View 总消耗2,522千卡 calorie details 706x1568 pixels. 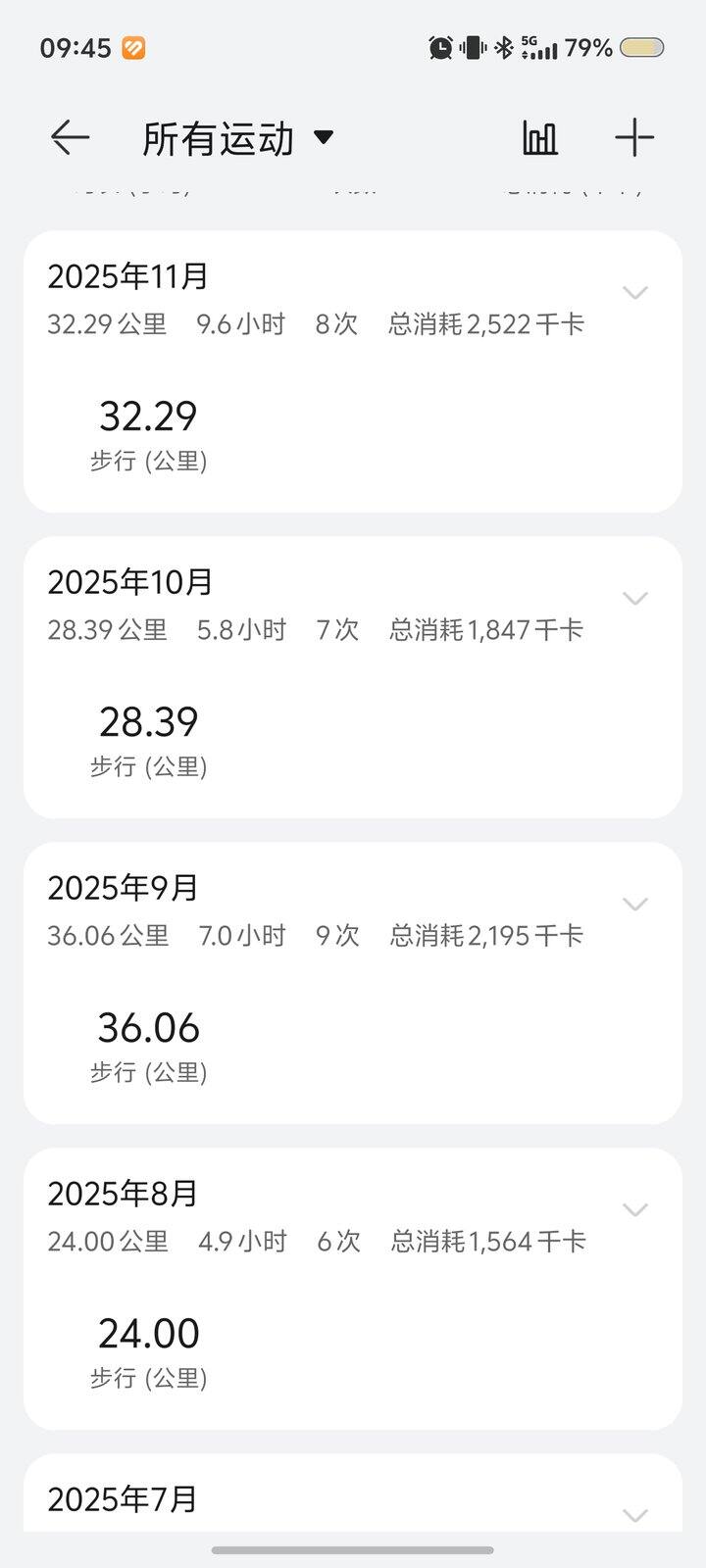tap(486, 324)
